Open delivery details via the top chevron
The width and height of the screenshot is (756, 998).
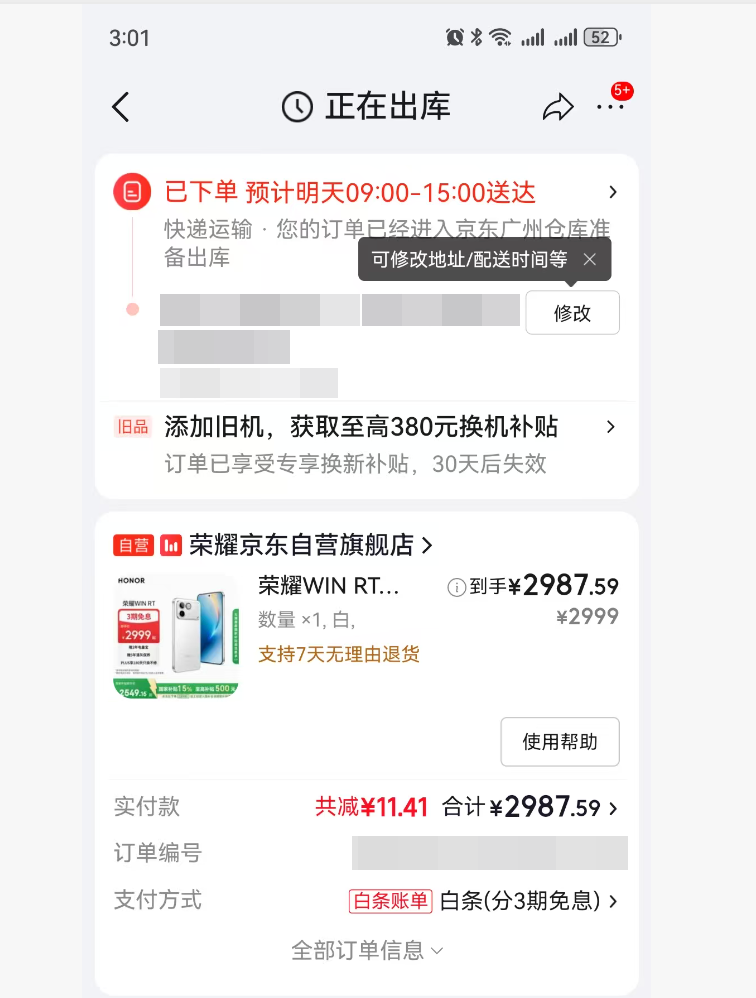[613, 192]
